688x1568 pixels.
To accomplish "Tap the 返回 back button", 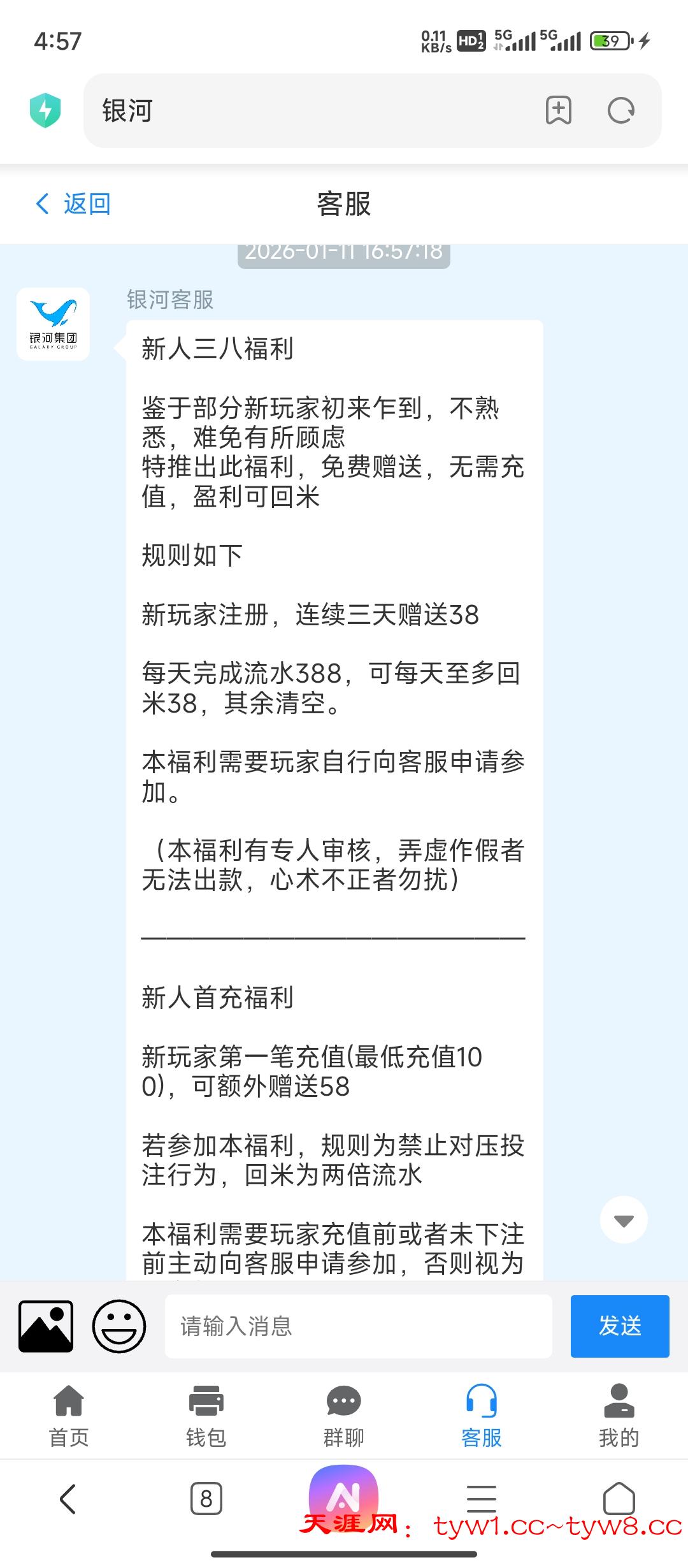I will pyautogui.click(x=73, y=204).
